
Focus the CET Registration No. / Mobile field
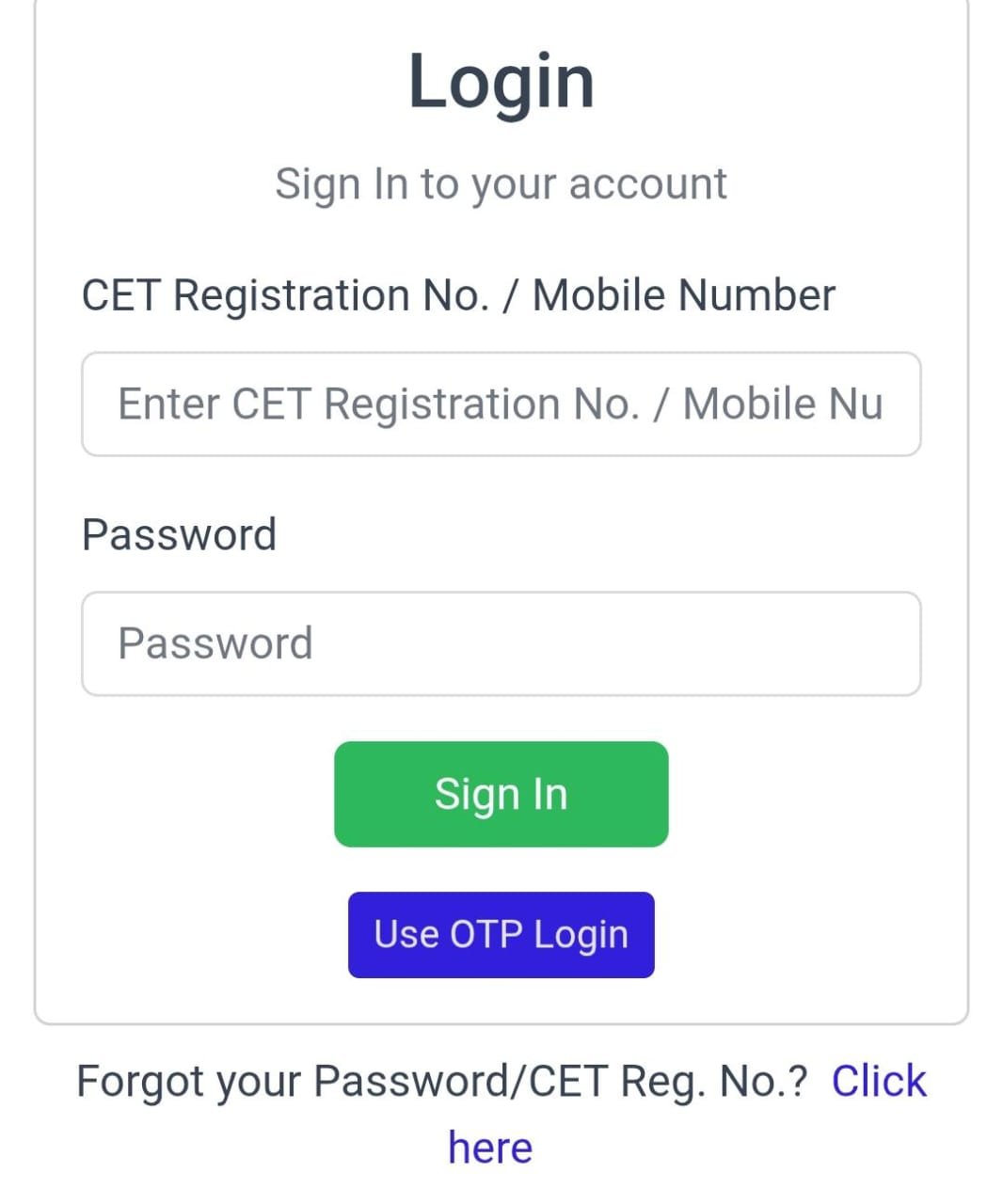point(501,404)
